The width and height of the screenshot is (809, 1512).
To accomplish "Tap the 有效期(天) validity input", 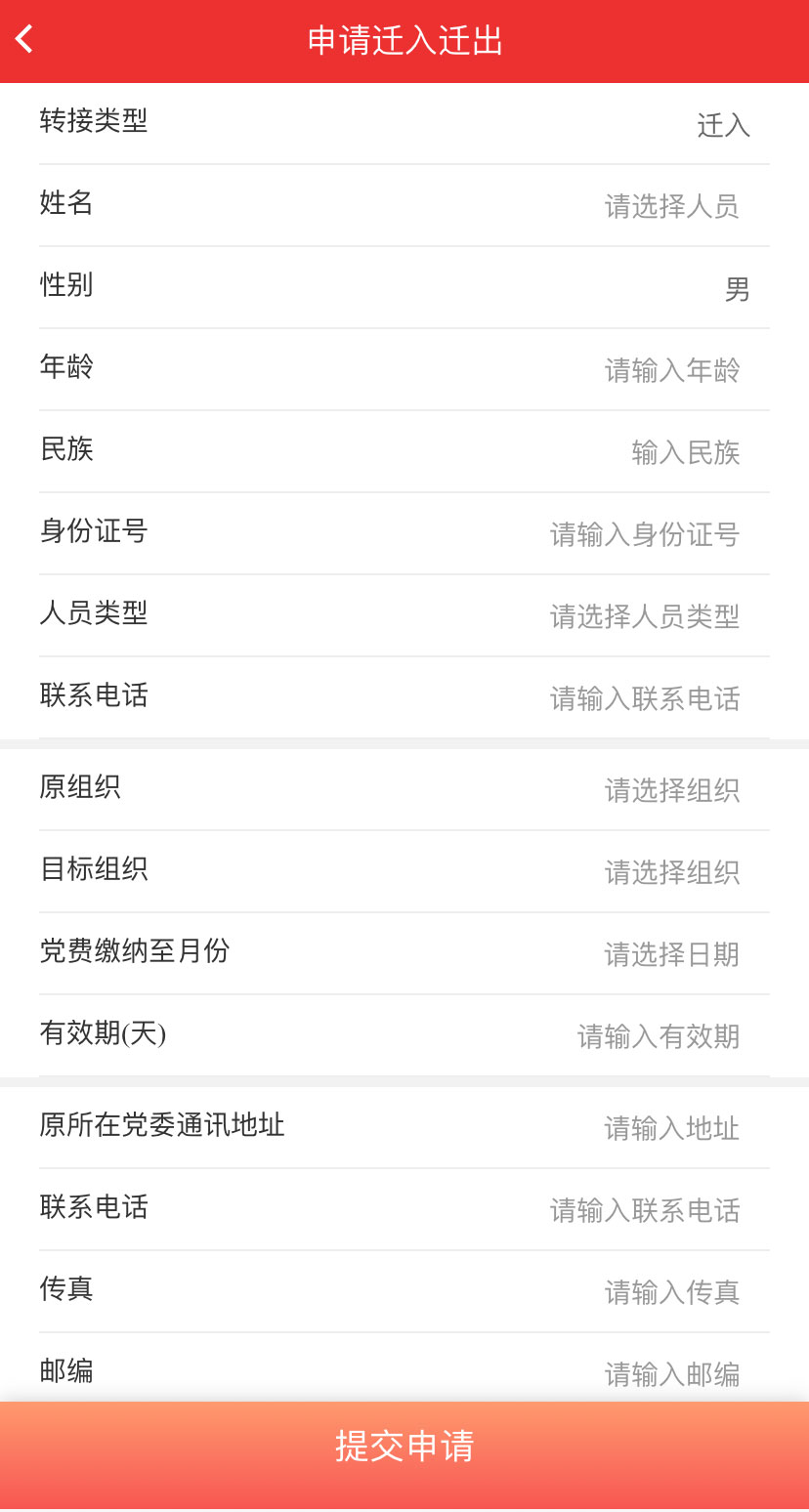I will [658, 1036].
